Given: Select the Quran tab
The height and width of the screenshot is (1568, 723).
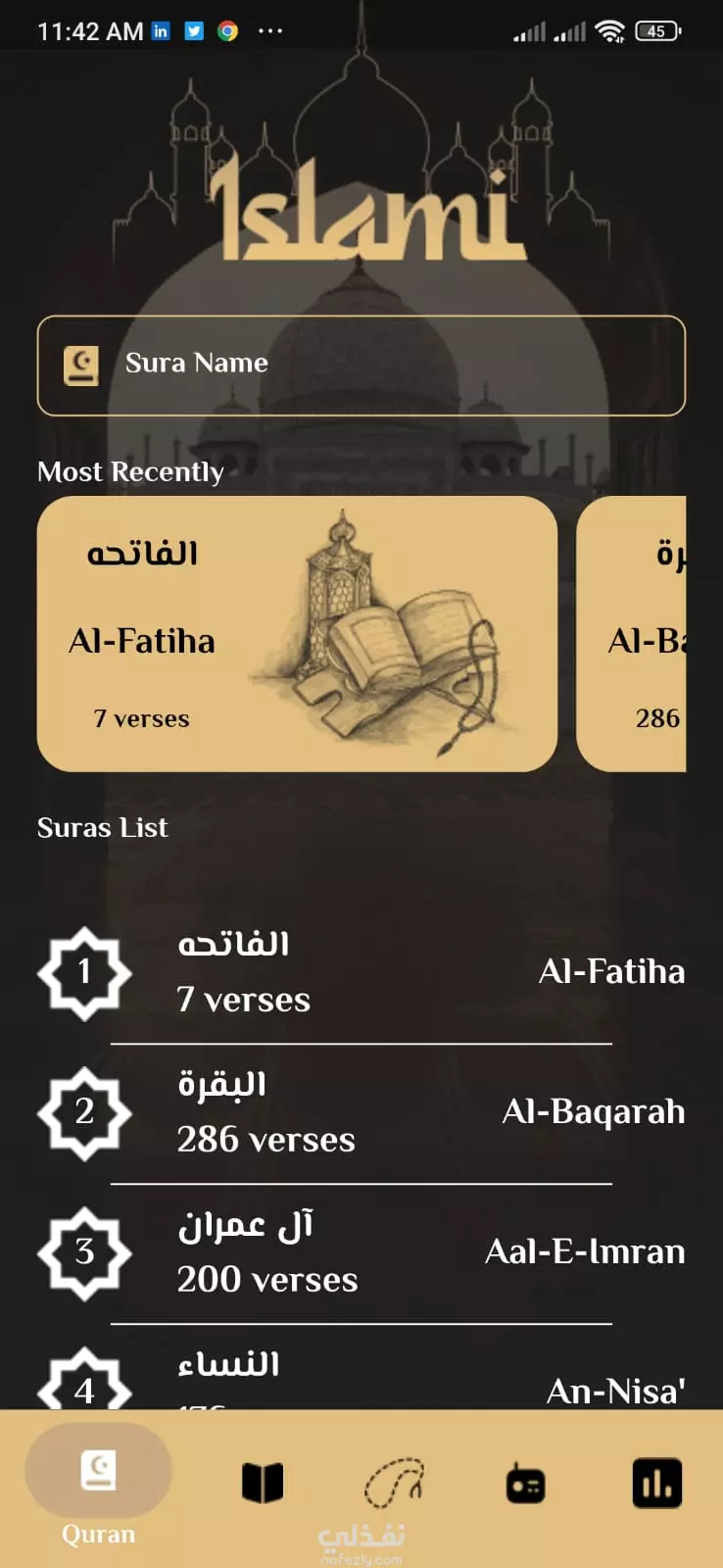Looking at the screenshot, I should click(x=98, y=1486).
